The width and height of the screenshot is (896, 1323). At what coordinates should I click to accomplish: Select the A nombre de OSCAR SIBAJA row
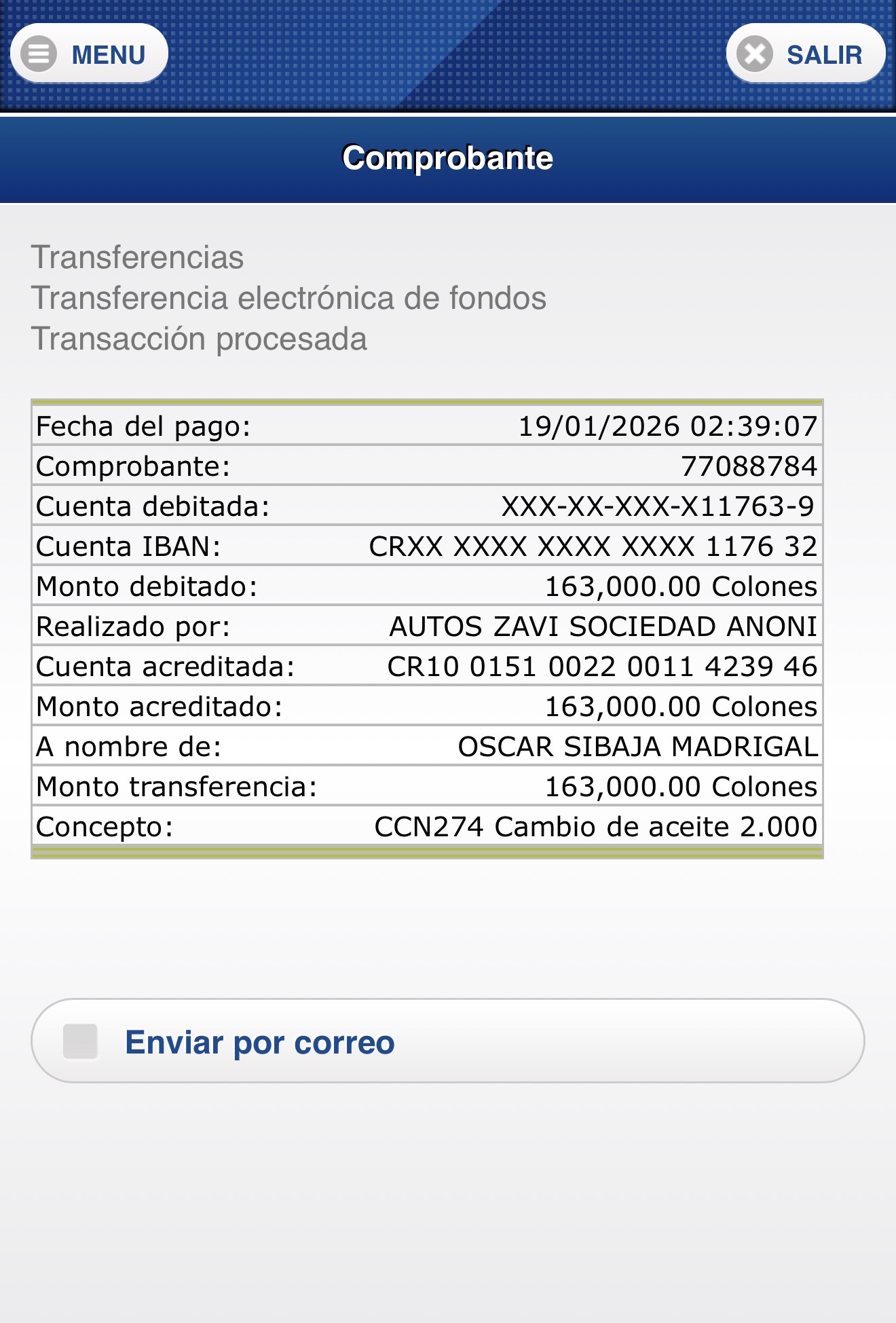coord(426,746)
